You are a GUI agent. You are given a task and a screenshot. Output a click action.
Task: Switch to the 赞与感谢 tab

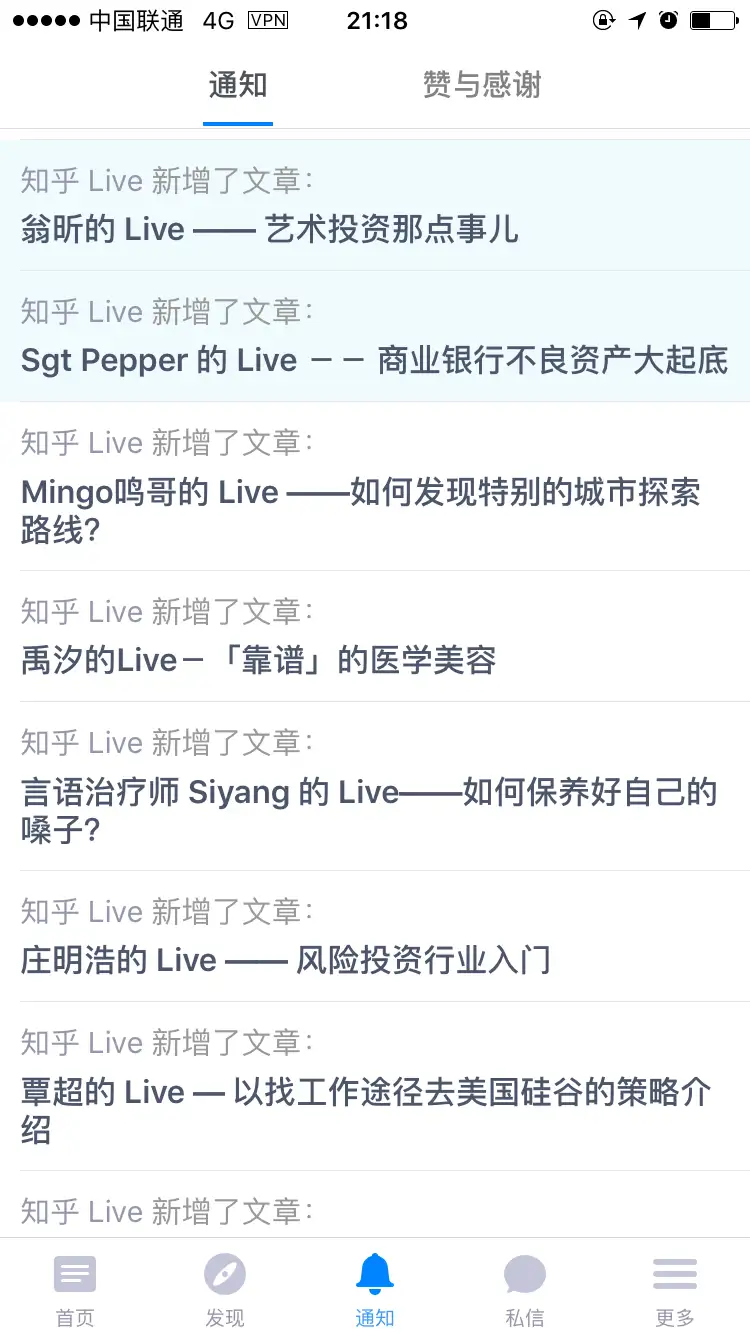click(482, 85)
